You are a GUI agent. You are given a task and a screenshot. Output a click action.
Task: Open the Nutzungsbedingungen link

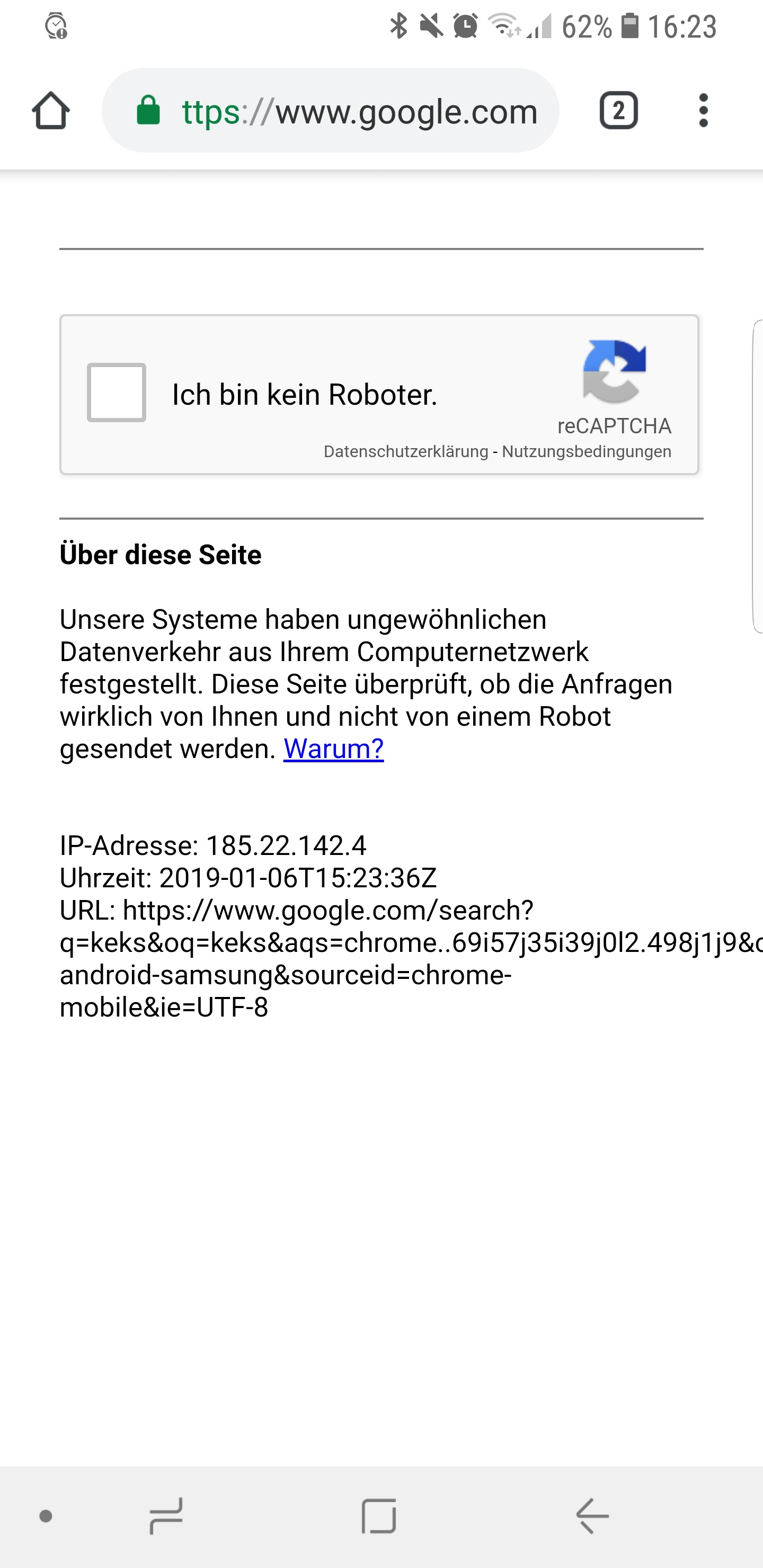coord(587,452)
